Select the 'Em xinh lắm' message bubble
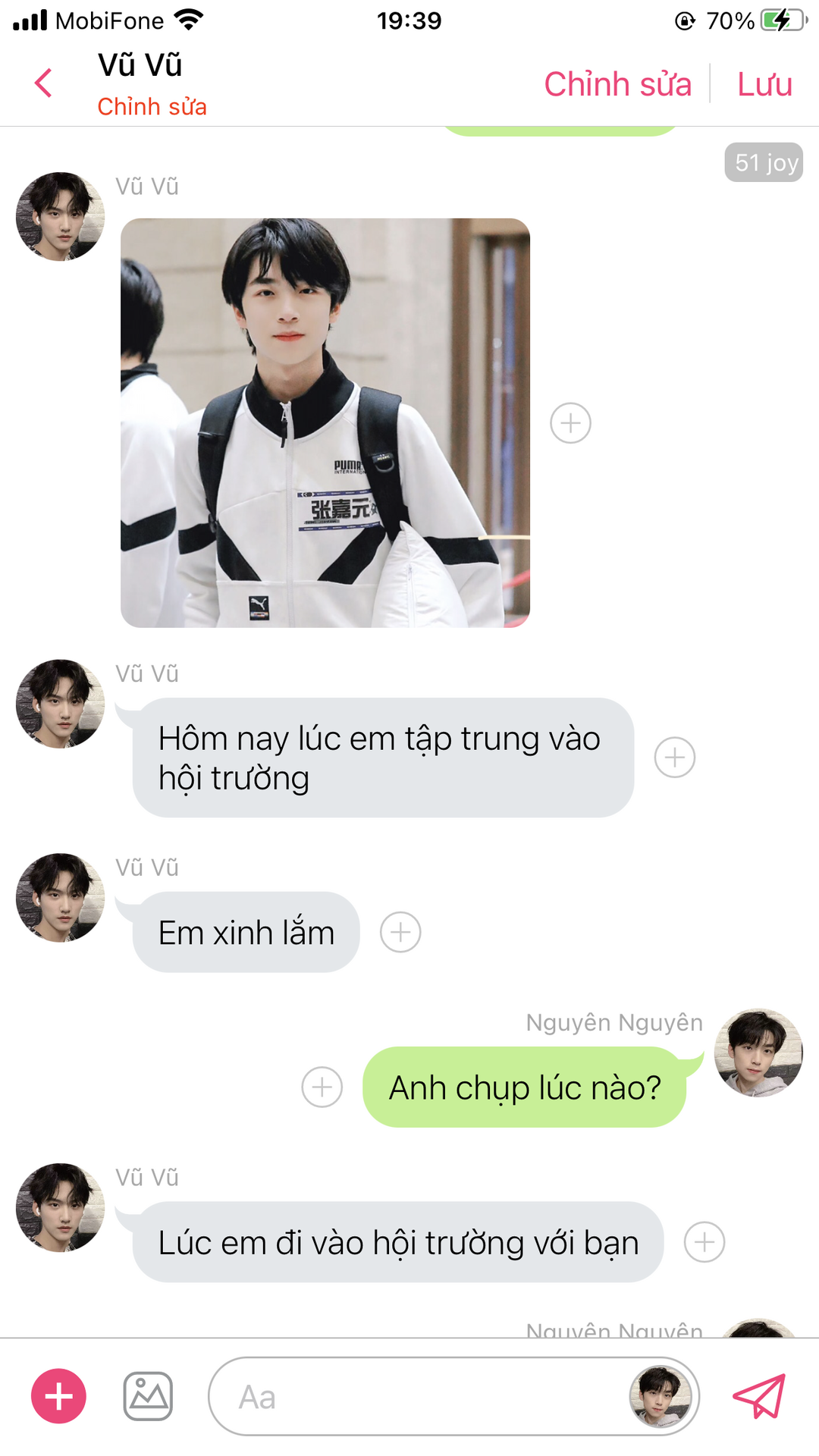 click(x=246, y=932)
